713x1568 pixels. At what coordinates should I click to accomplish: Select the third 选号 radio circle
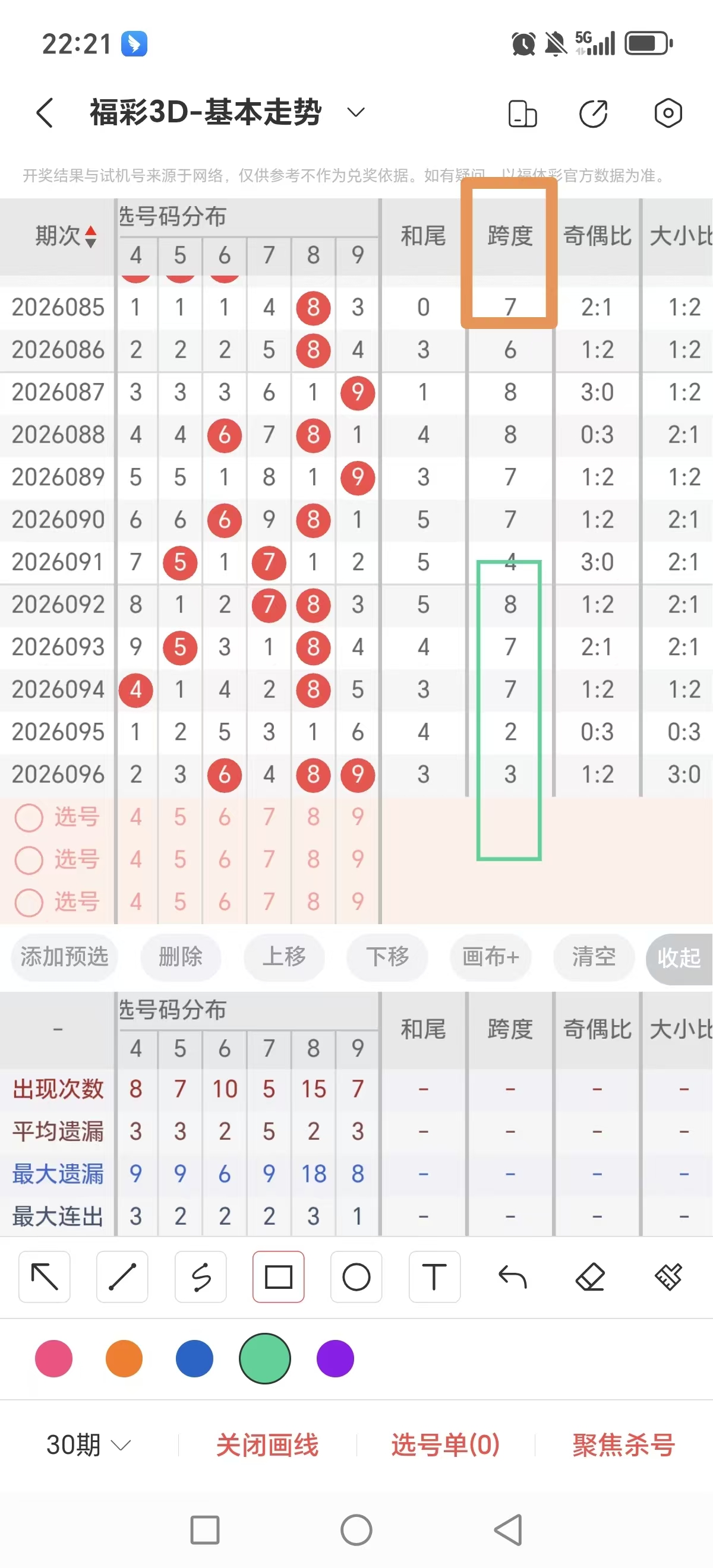29,903
